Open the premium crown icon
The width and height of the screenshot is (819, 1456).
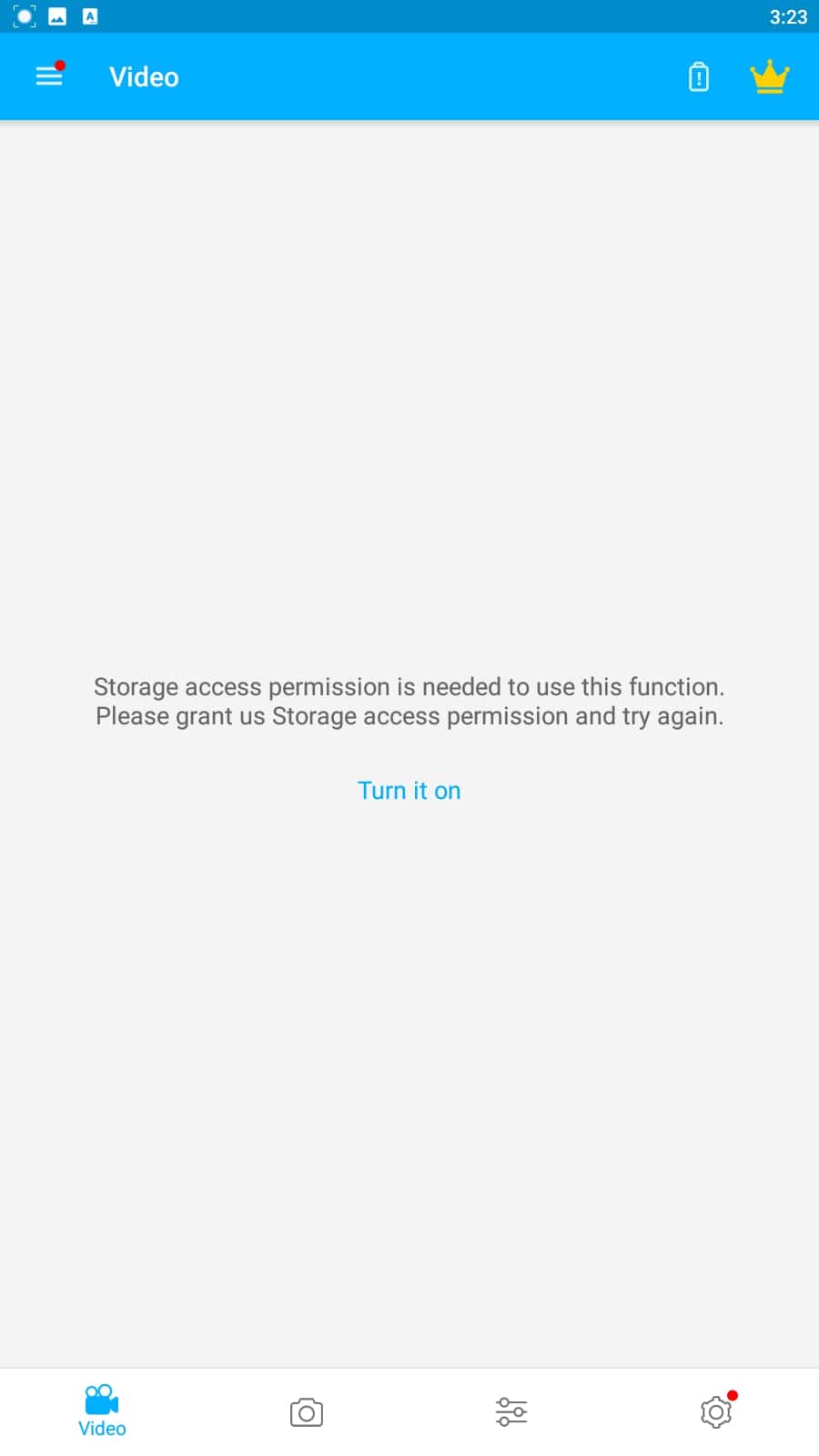(x=770, y=76)
